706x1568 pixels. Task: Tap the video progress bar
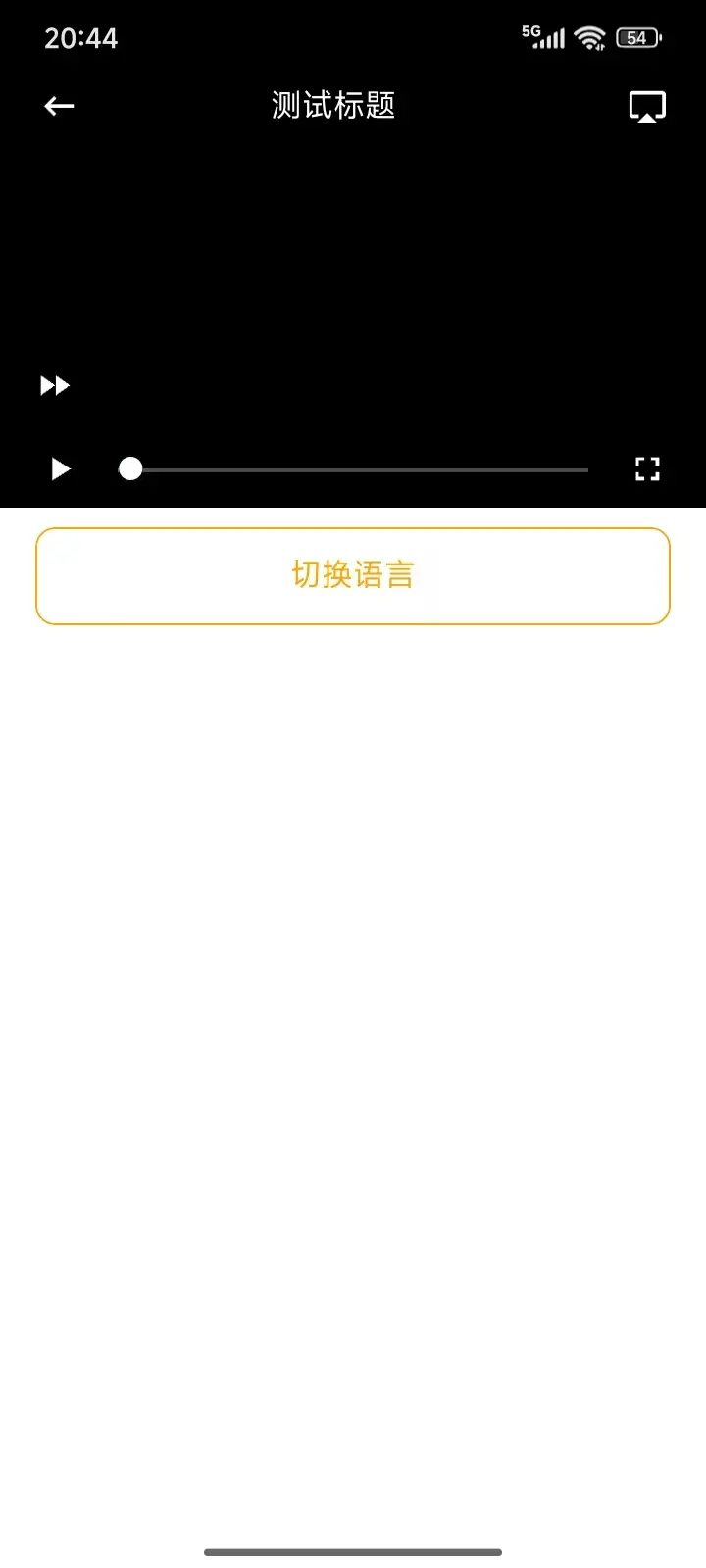click(x=358, y=470)
